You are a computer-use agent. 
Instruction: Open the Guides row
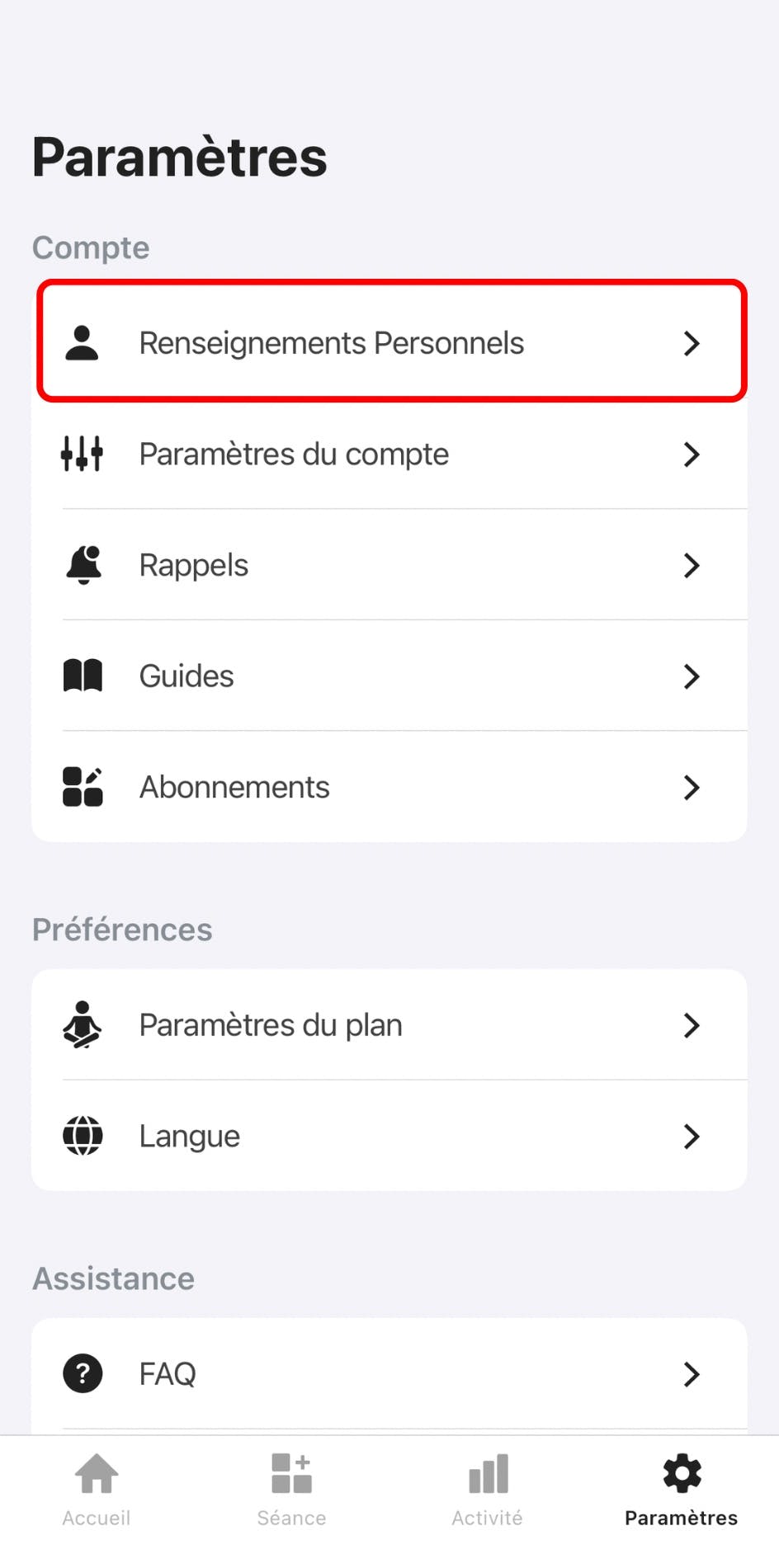click(x=389, y=676)
